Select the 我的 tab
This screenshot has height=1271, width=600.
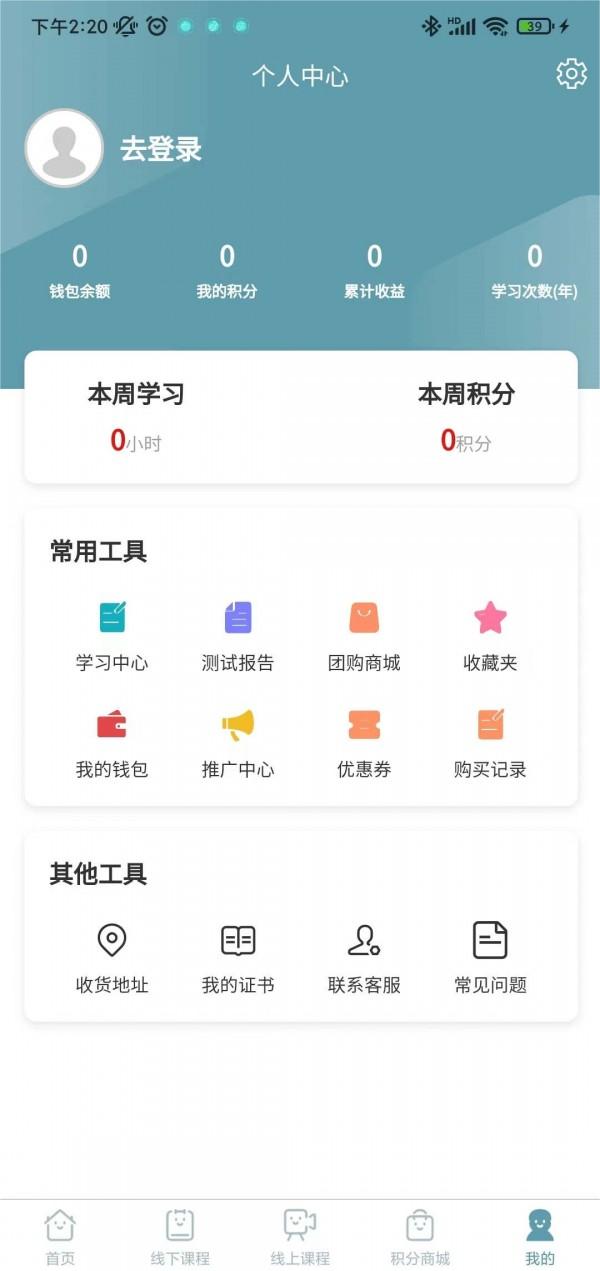tap(540, 1237)
